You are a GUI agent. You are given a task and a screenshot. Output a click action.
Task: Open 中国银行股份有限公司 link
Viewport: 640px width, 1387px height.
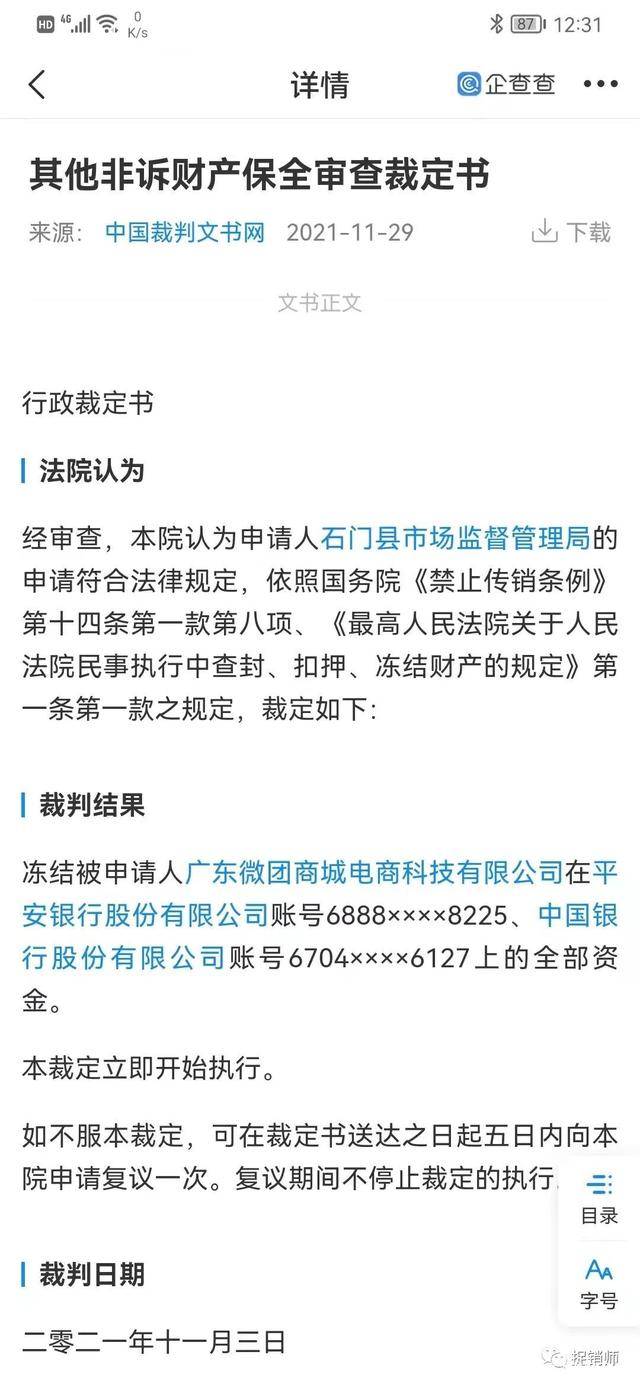point(123,958)
